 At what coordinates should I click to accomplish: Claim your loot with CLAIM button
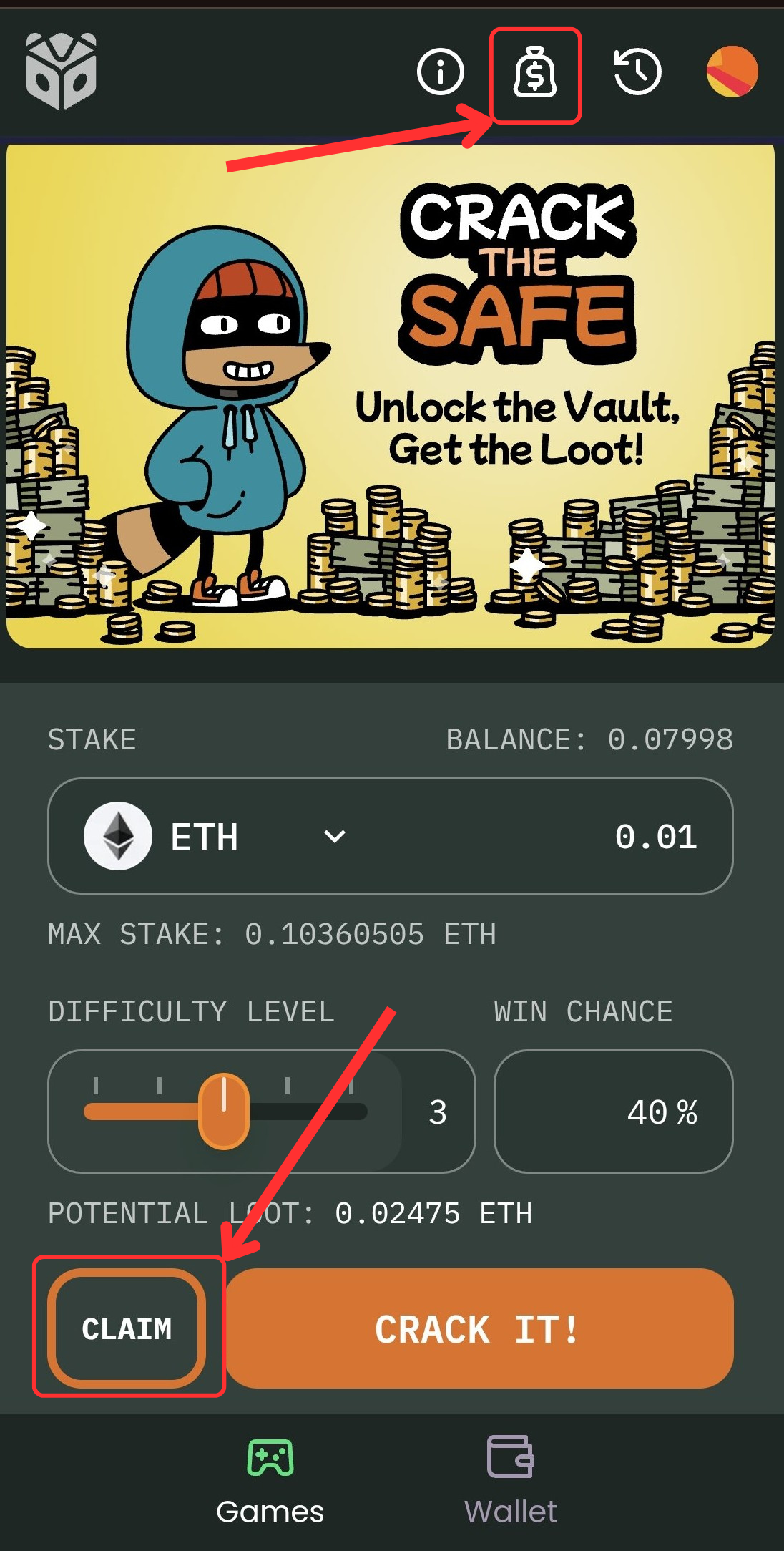coord(127,1328)
